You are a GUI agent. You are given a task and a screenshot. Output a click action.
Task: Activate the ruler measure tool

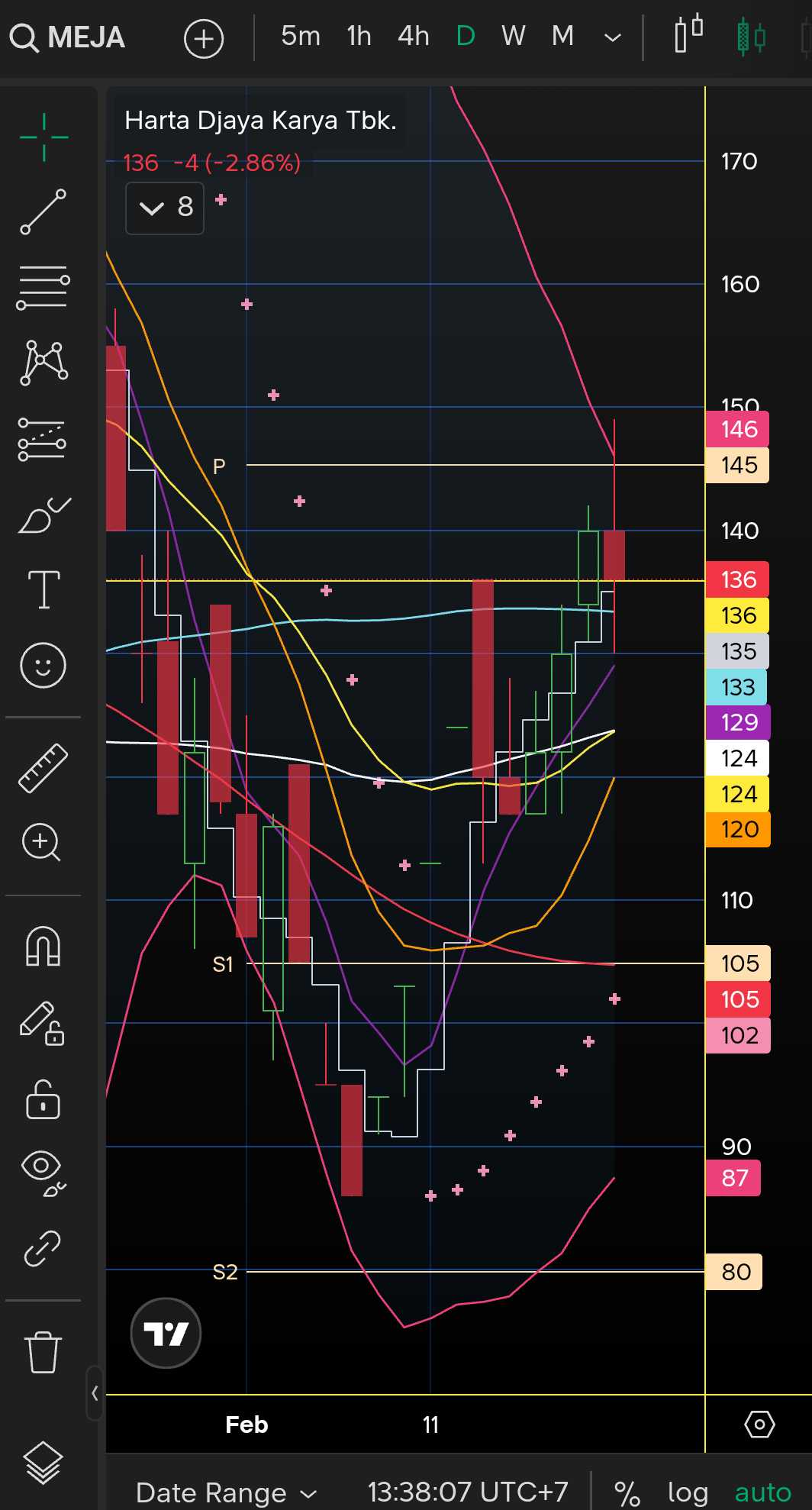tap(43, 767)
